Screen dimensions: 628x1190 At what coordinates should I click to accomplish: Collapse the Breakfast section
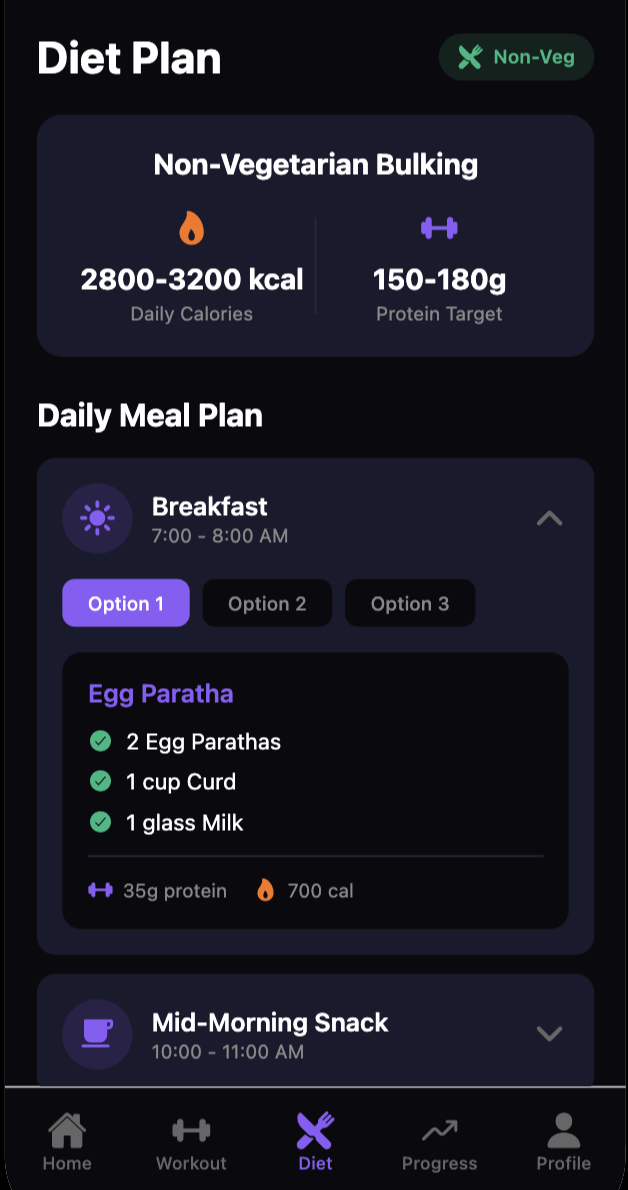point(549,518)
